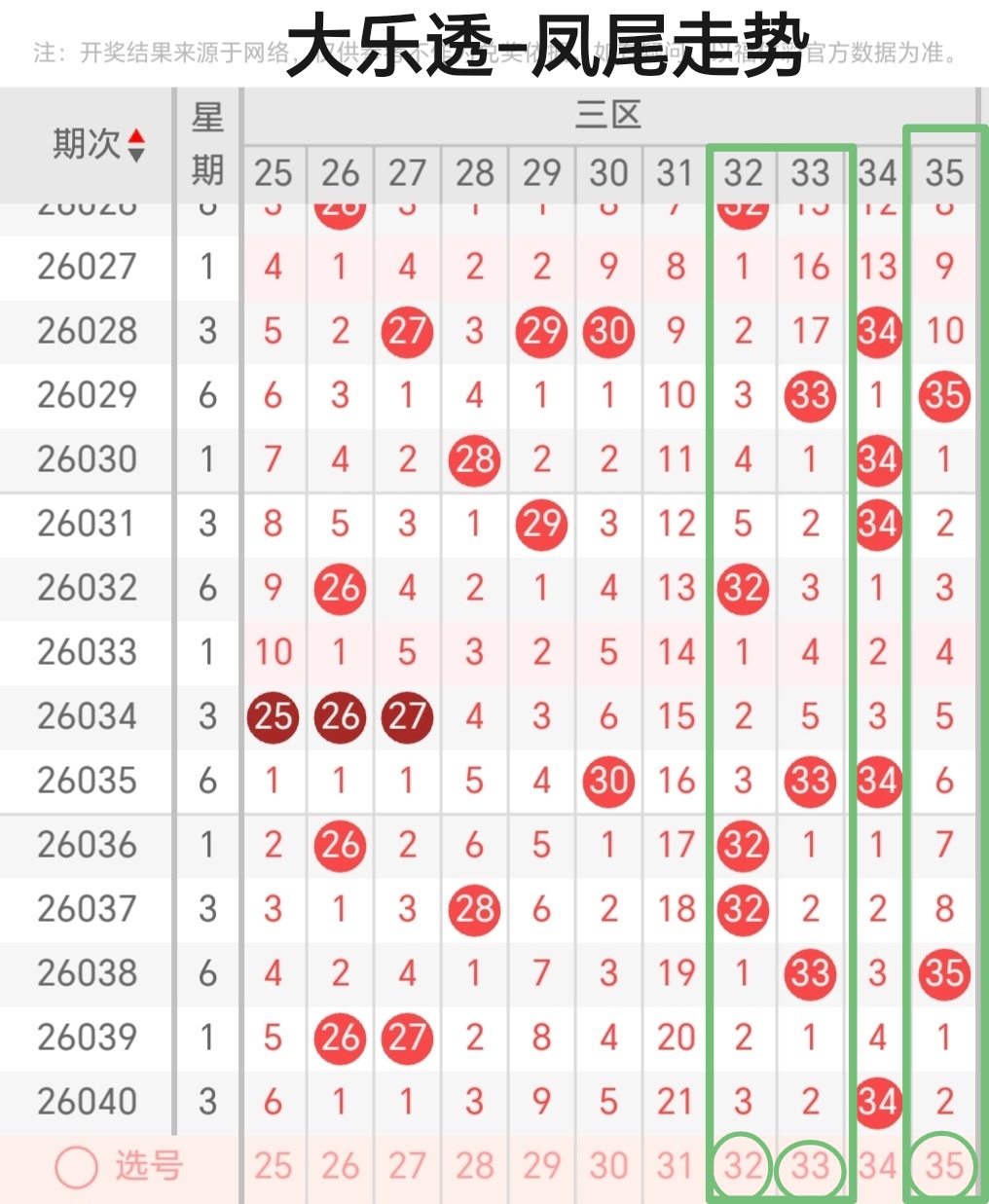
Task: Click the red 30 ball in period 26035
Action: coord(608,781)
